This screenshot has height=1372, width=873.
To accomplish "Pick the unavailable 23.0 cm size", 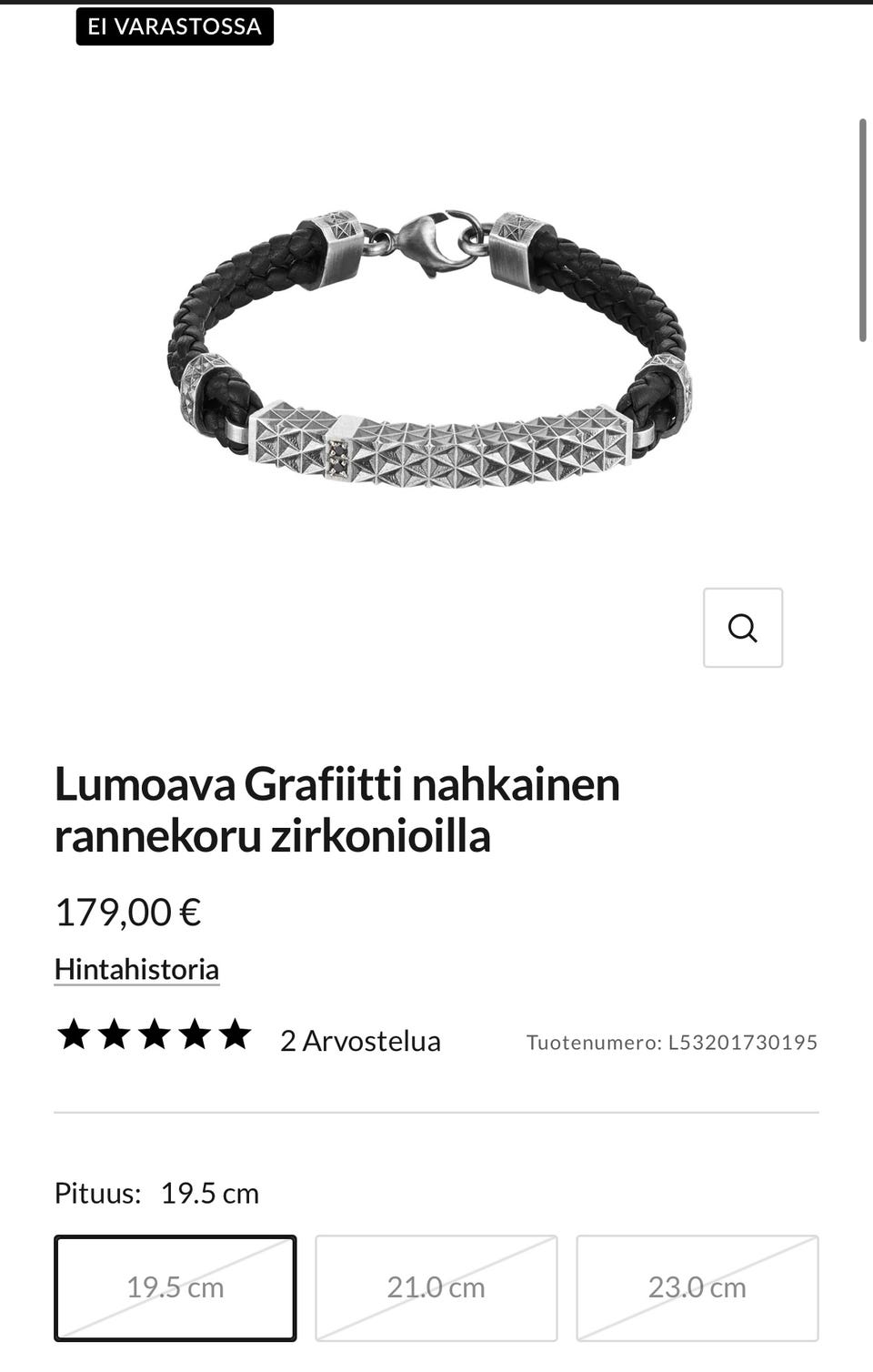I will [x=697, y=1287].
